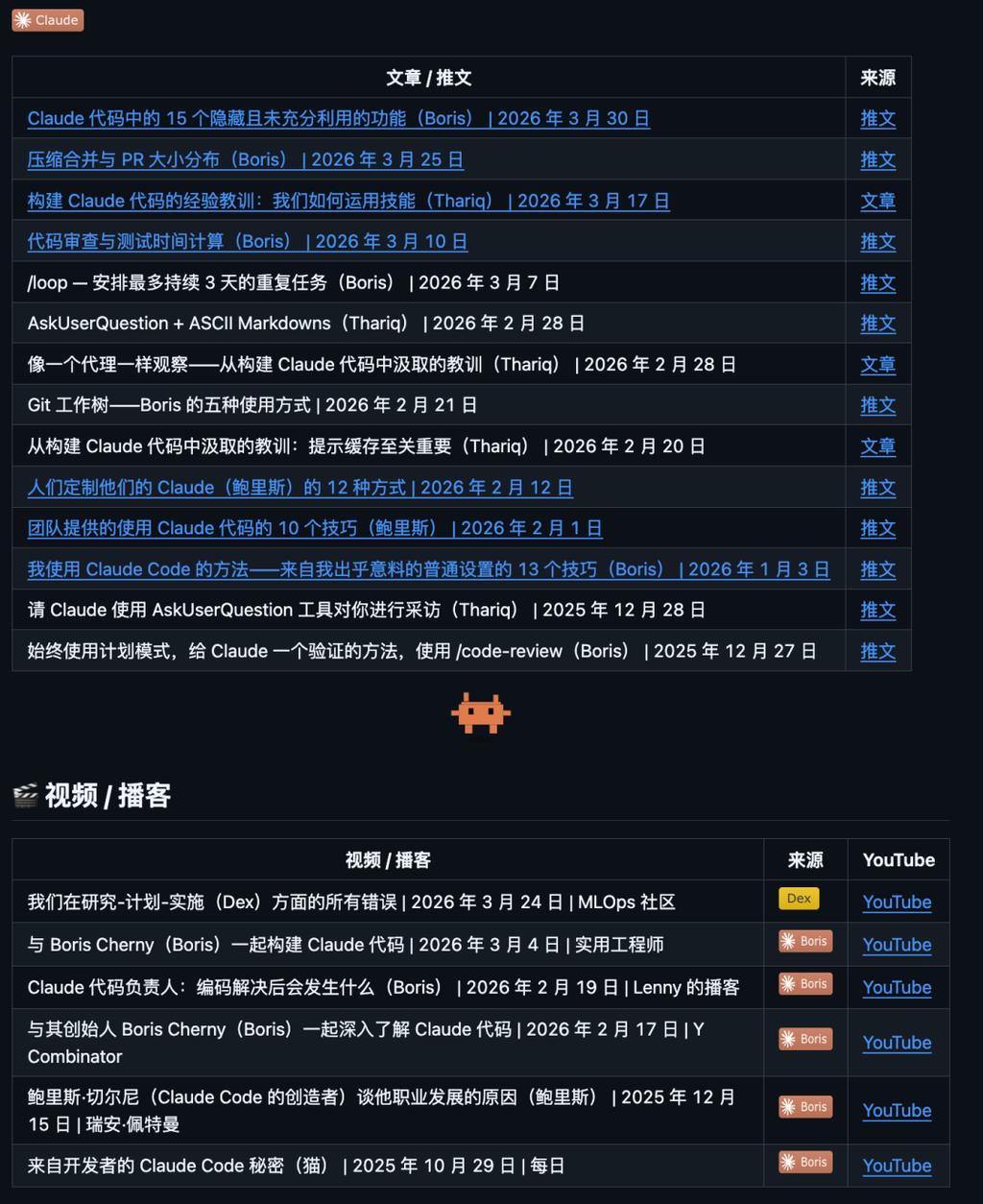Click the Boris badge on the 每日 video row
Screen dimensions: 983x1204
(x=804, y=1162)
